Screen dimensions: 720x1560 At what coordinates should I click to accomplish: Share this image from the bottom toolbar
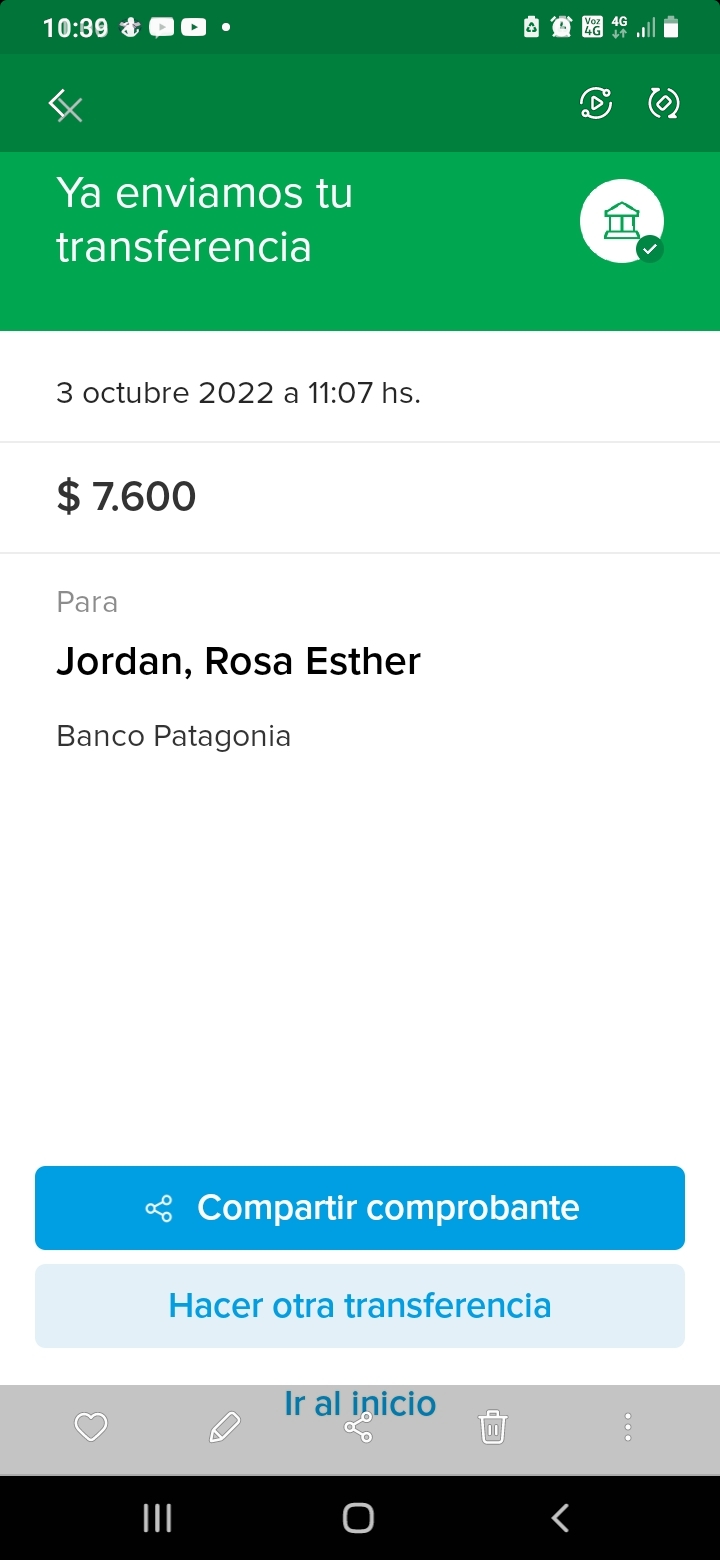(x=358, y=1427)
